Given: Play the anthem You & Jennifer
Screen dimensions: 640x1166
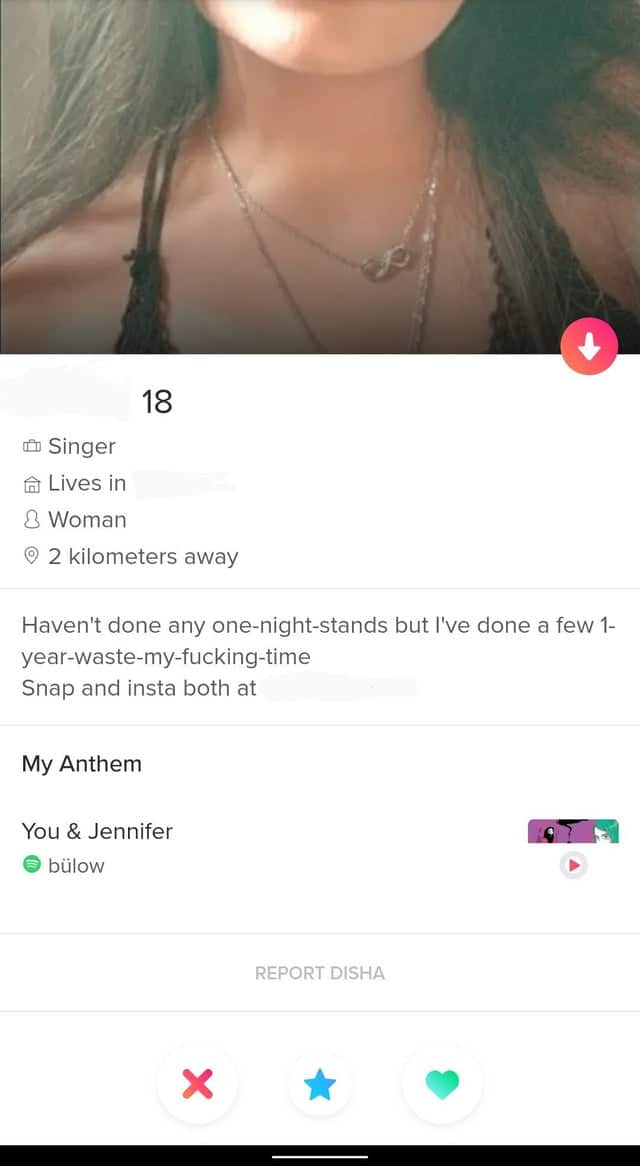Looking at the screenshot, I should [572, 866].
